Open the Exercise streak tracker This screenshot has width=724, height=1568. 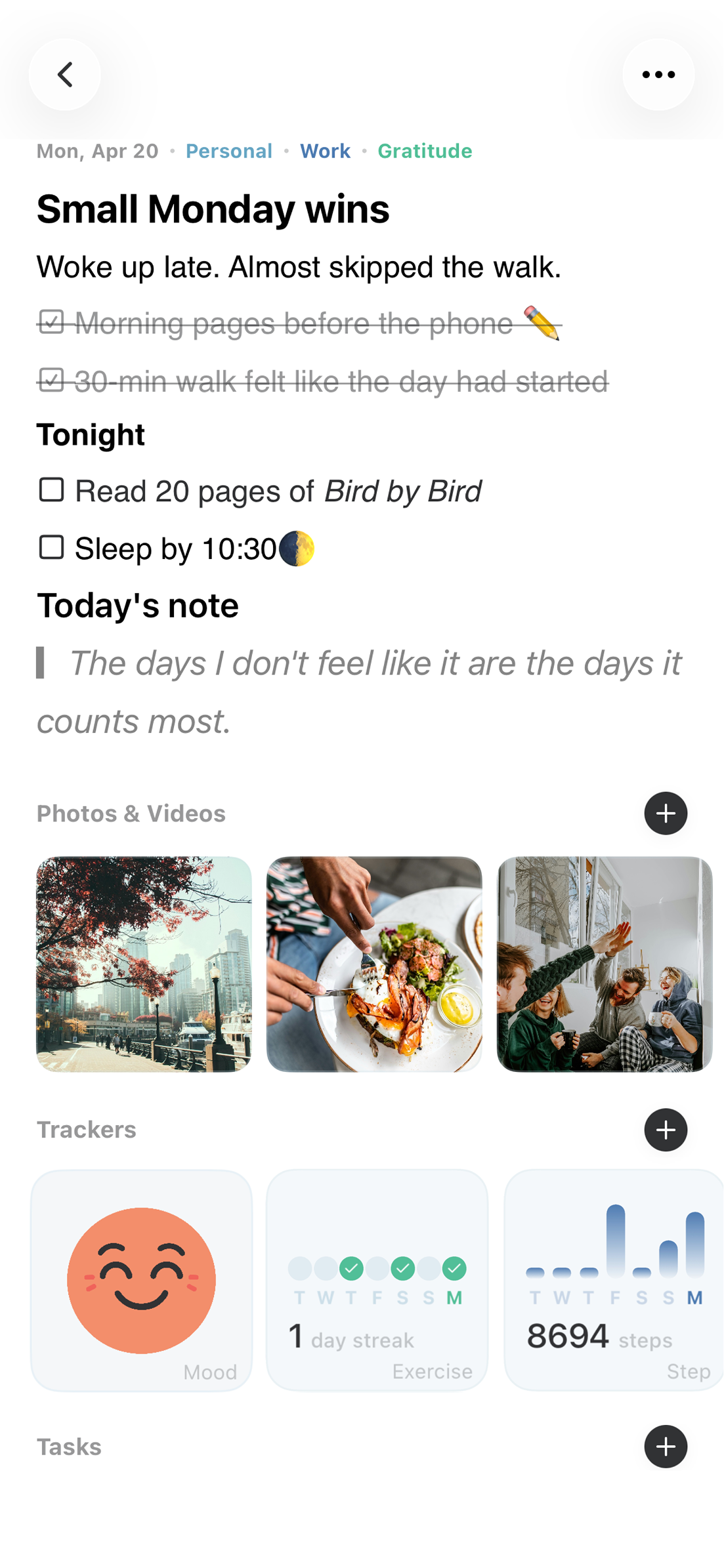click(377, 1279)
